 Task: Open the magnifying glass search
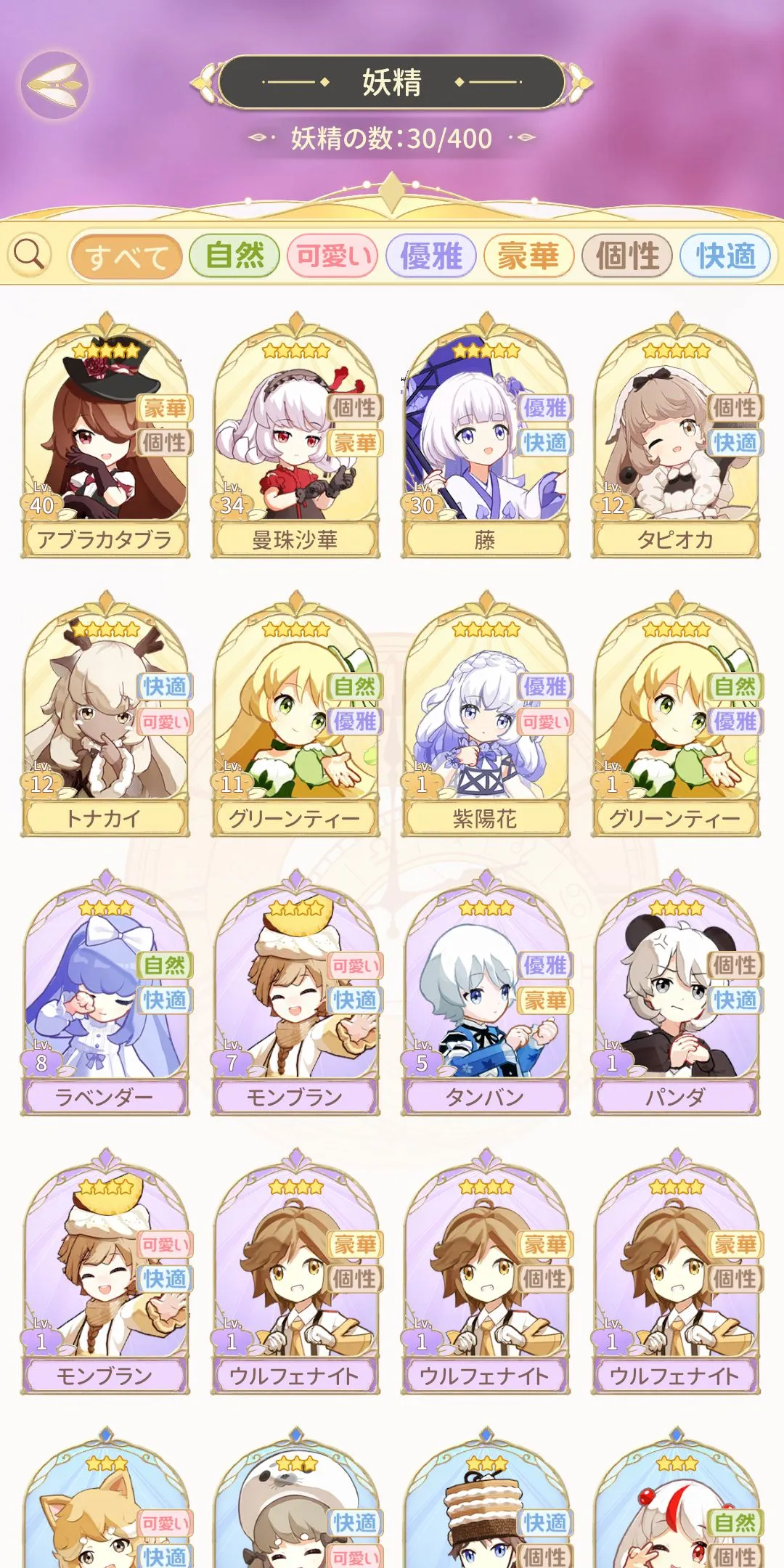coord(30,256)
